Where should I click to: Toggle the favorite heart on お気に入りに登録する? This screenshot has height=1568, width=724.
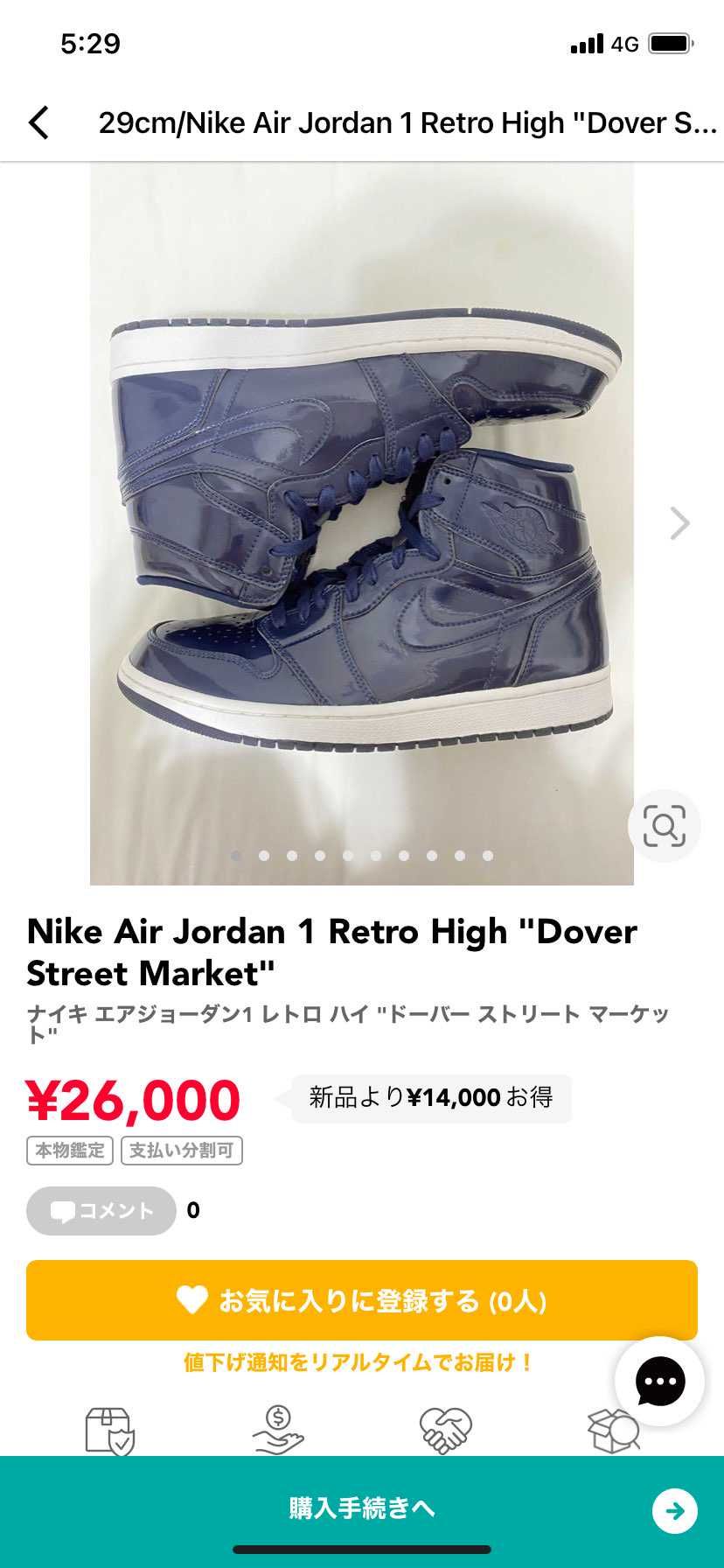(191, 1301)
